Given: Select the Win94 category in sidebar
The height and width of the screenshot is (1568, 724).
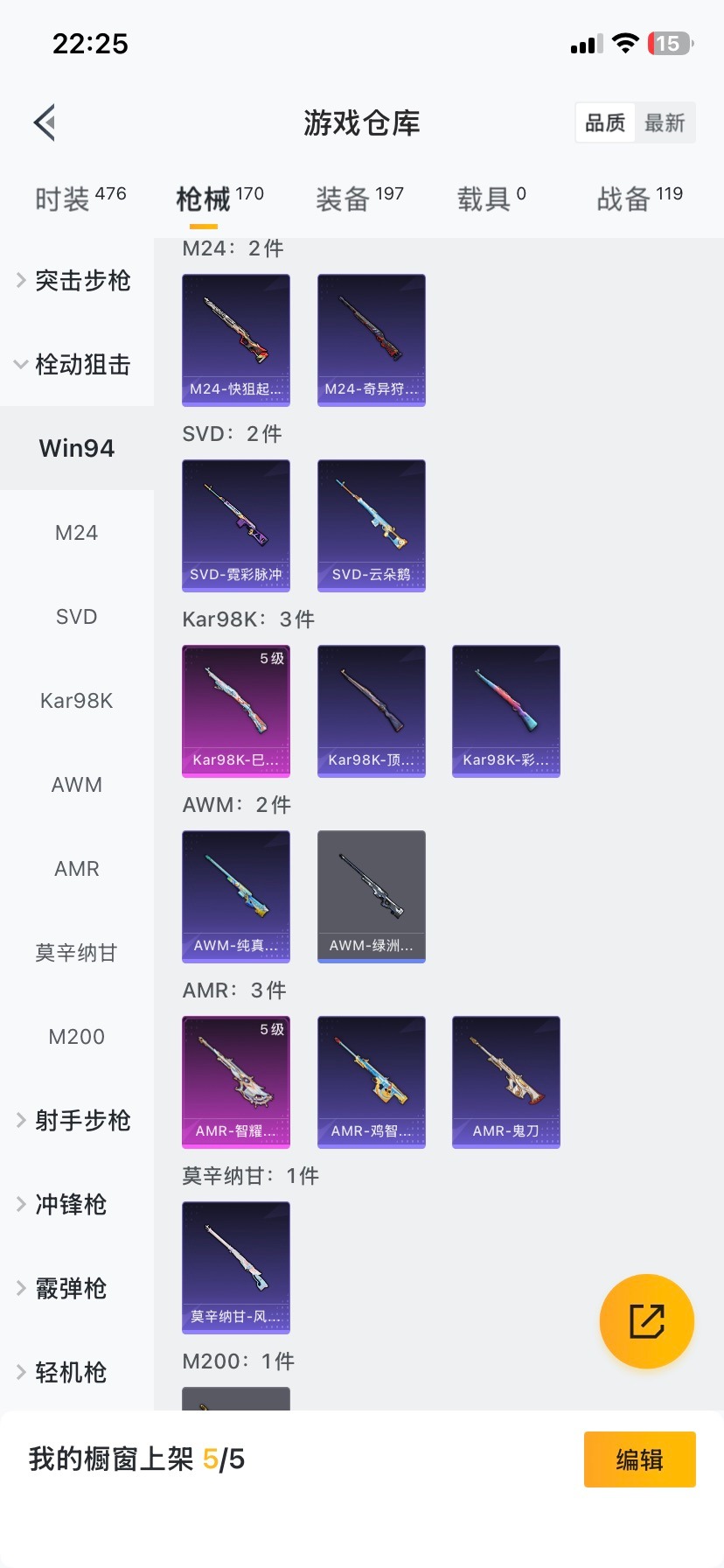Looking at the screenshot, I should tap(76, 447).
